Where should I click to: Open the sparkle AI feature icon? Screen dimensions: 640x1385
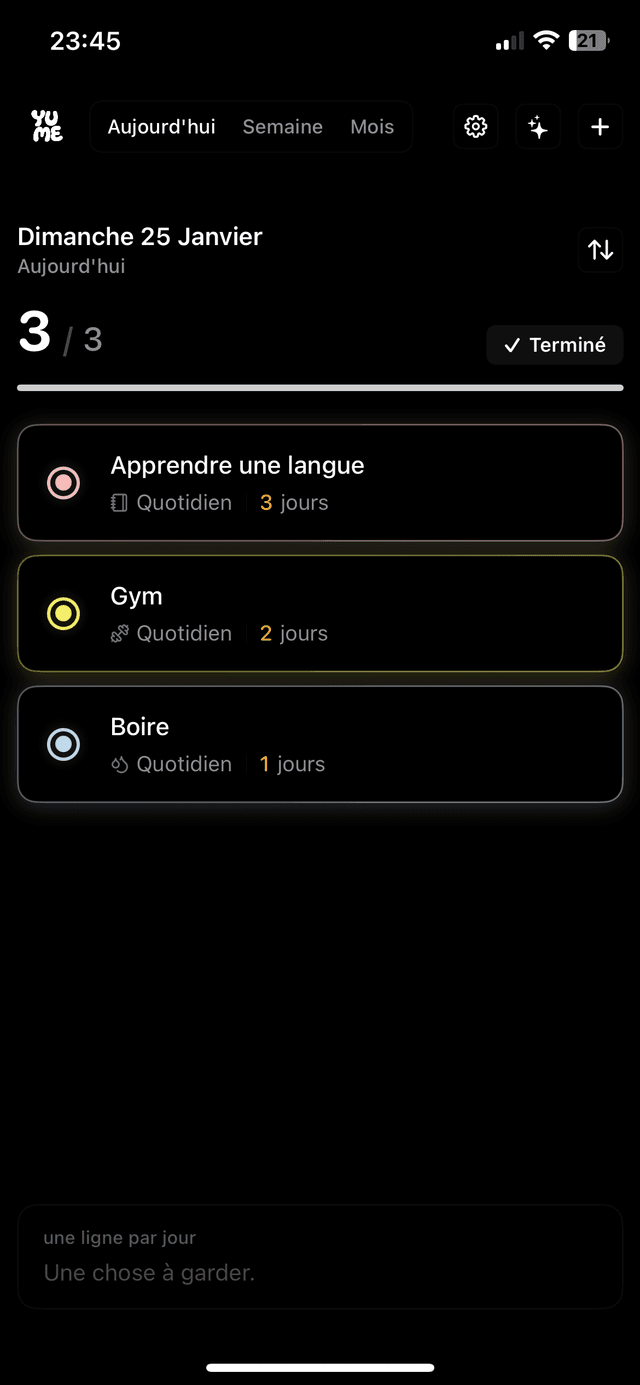(538, 127)
